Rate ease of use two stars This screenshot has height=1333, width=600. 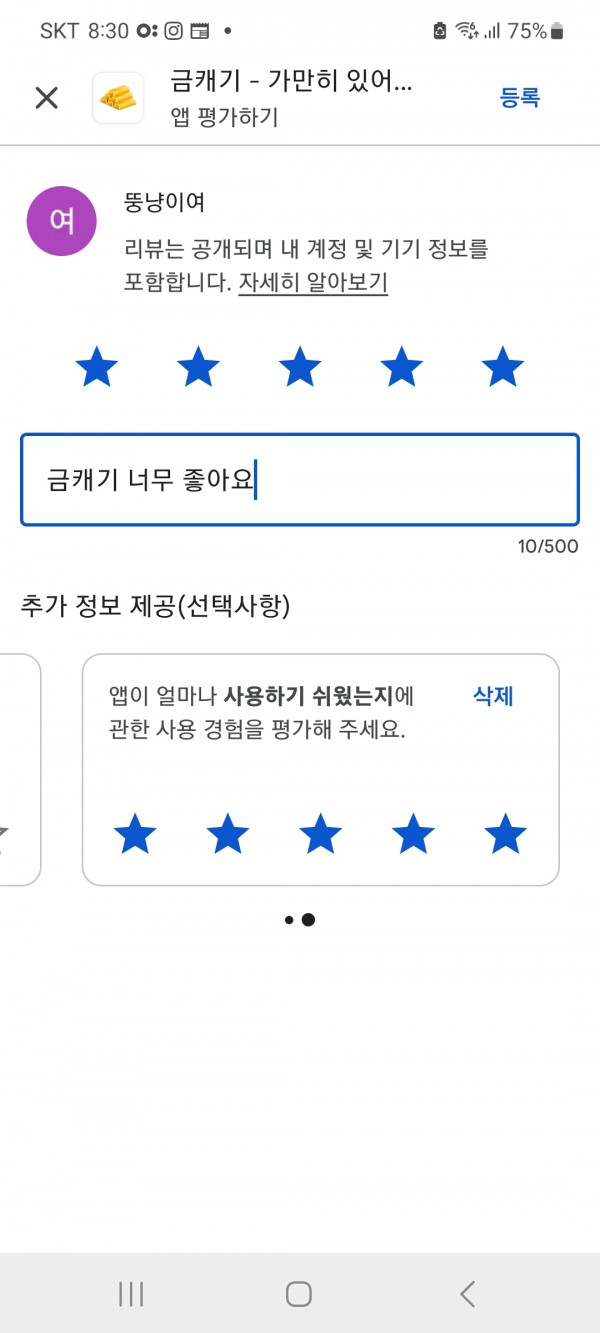pos(228,833)
